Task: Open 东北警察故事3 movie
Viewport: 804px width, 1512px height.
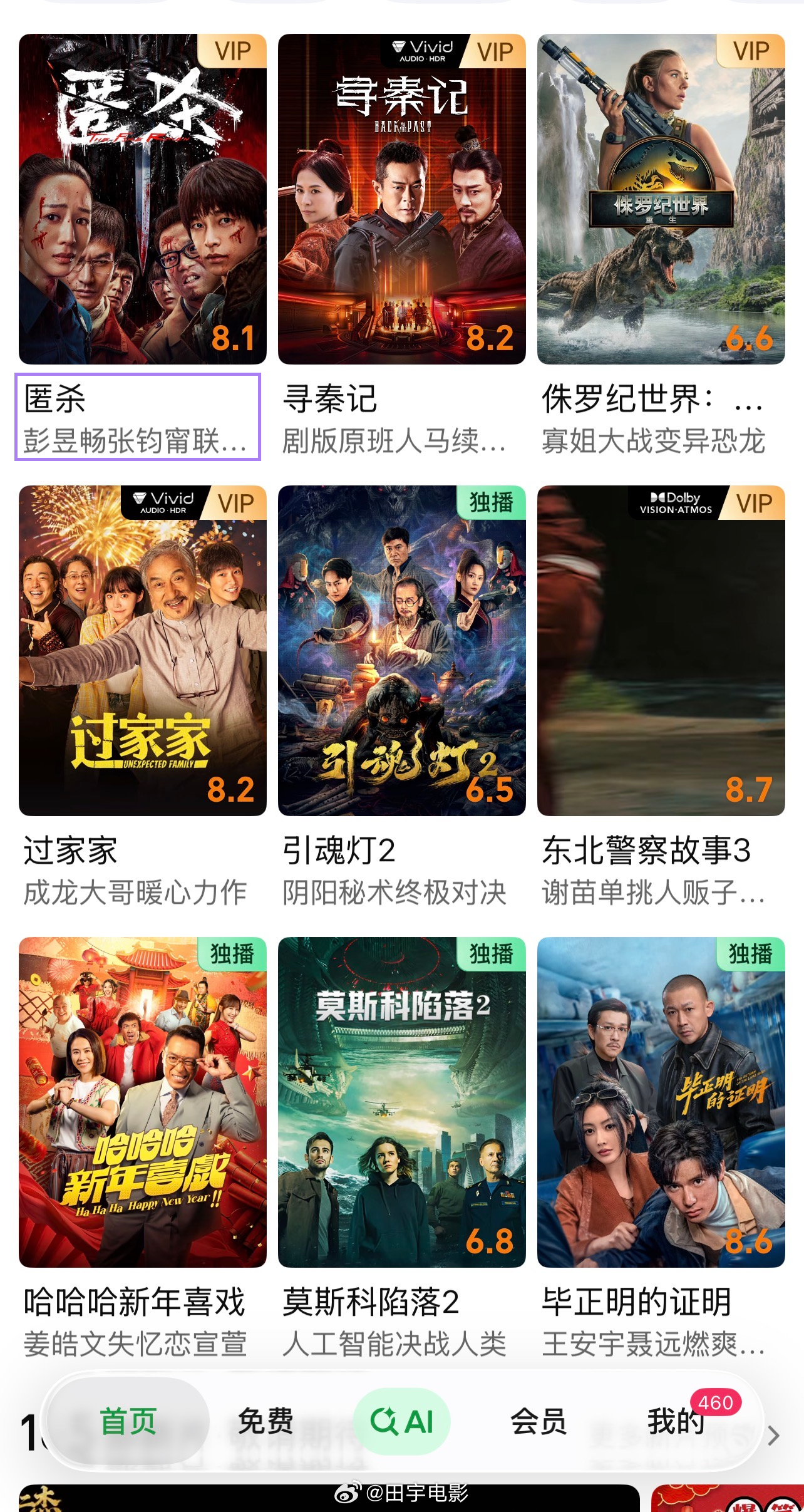Action: point(661,650)
